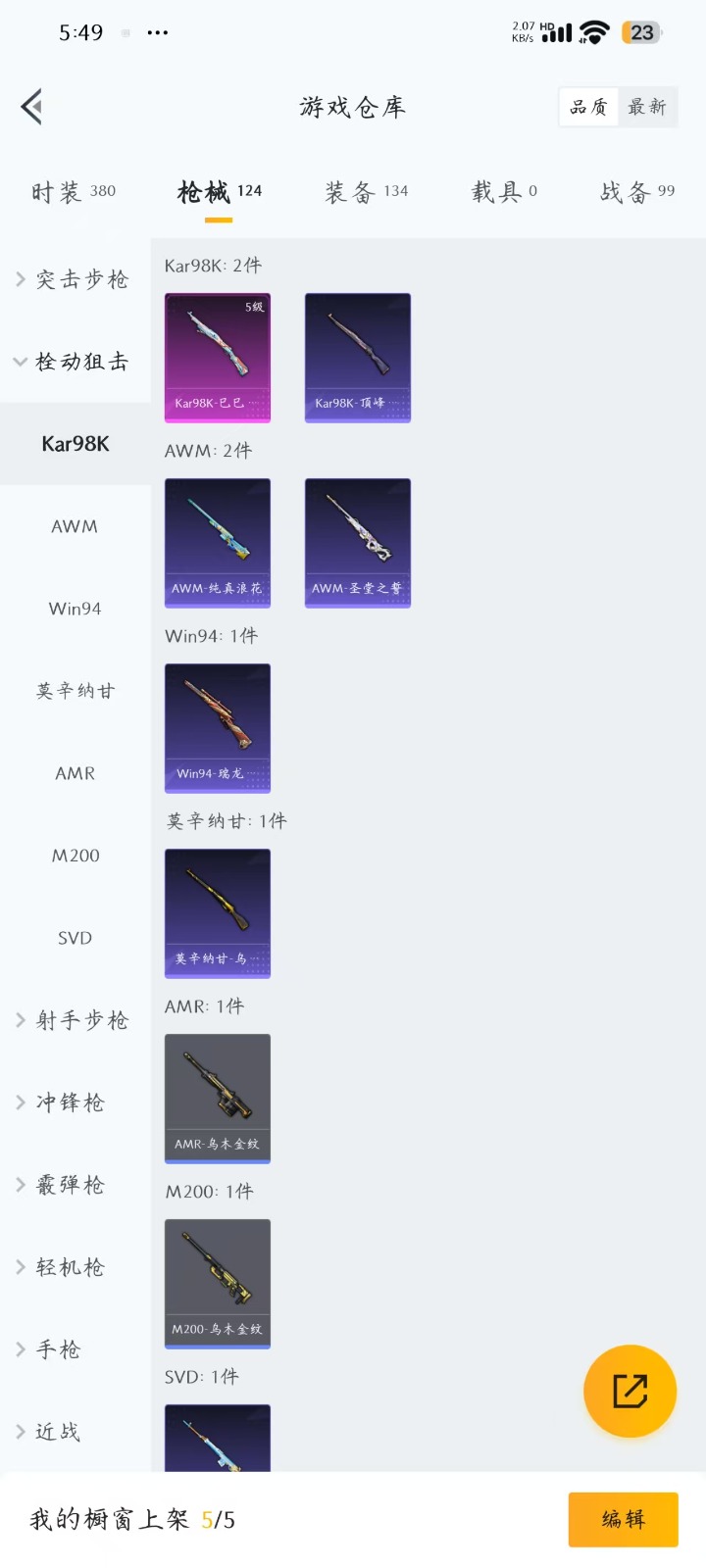This screenshot has width=706, height=1568.
Task: Collapse the 栓动狙击 category
Action: (x=75, y=362)
